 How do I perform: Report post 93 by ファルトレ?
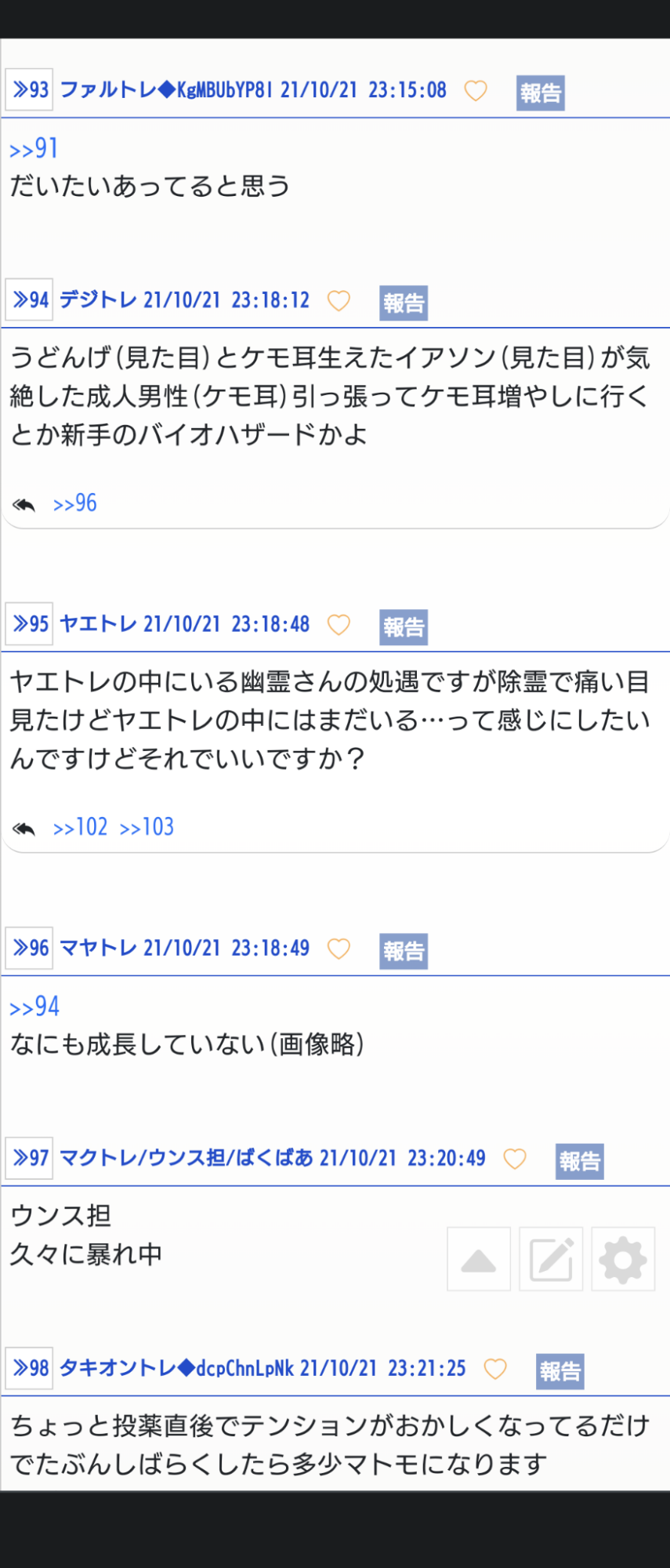[x=540, y=93]
